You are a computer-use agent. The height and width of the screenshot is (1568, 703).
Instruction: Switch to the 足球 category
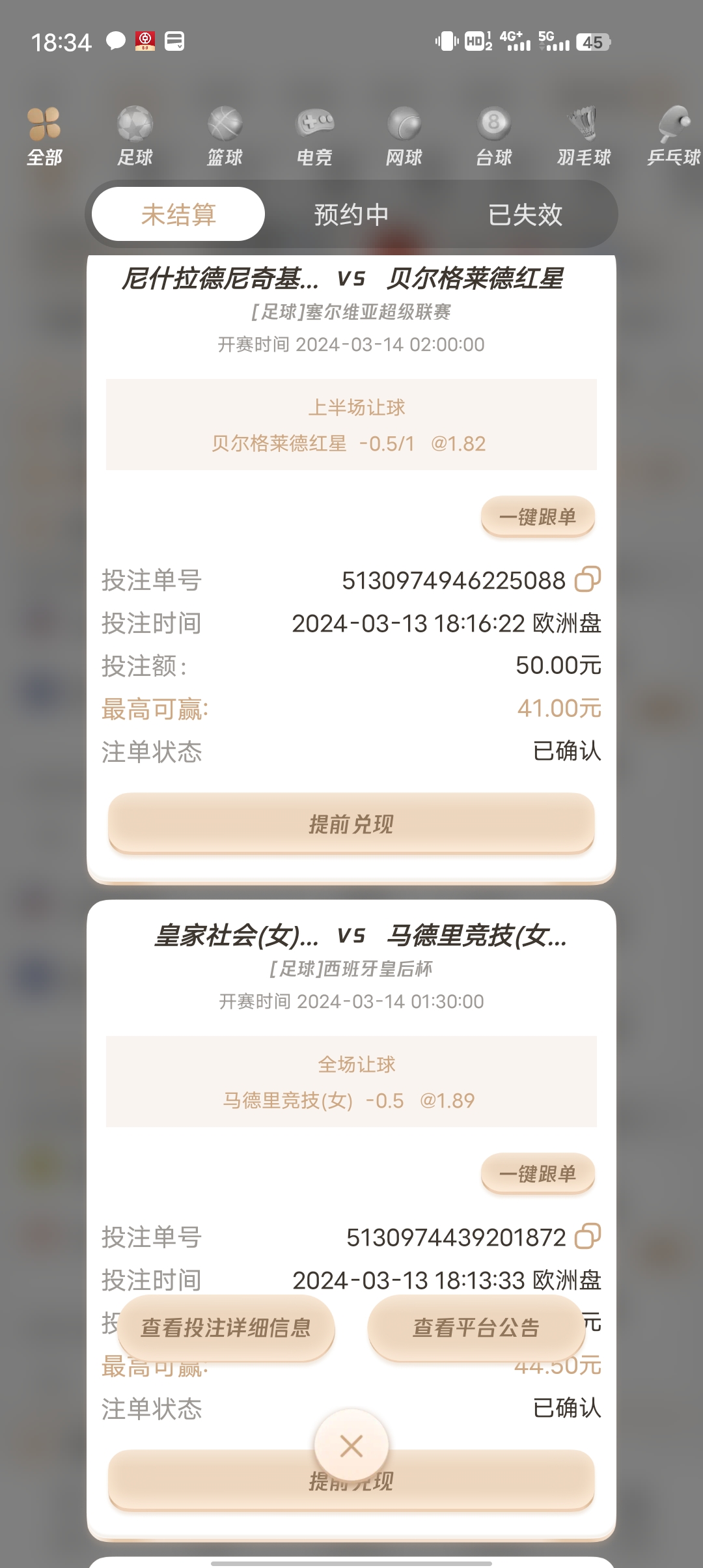pos(135,135)
